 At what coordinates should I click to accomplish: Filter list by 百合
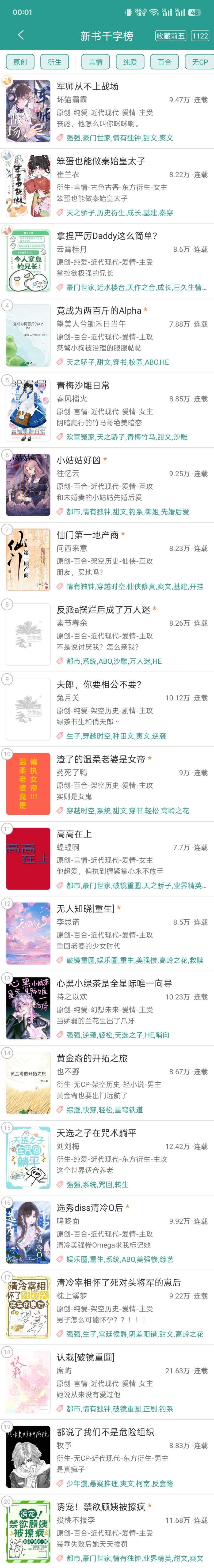click(165, 62)
